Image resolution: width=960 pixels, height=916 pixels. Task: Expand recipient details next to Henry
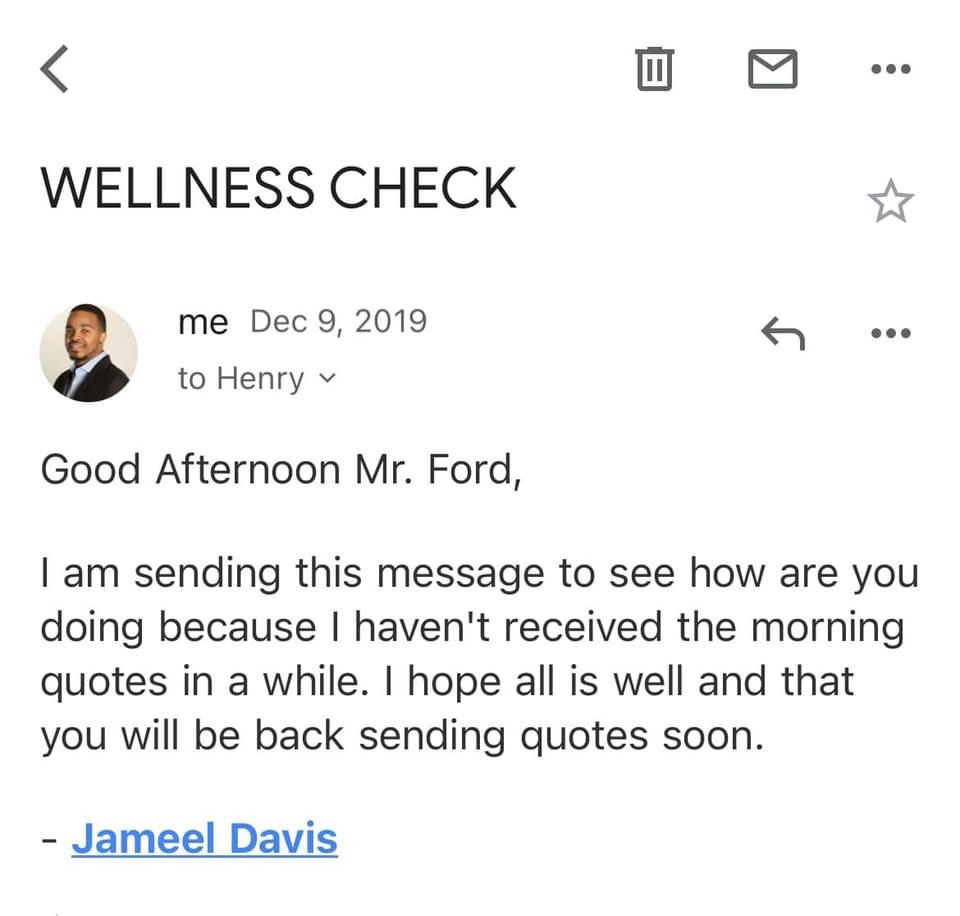[x=326, y=379]
